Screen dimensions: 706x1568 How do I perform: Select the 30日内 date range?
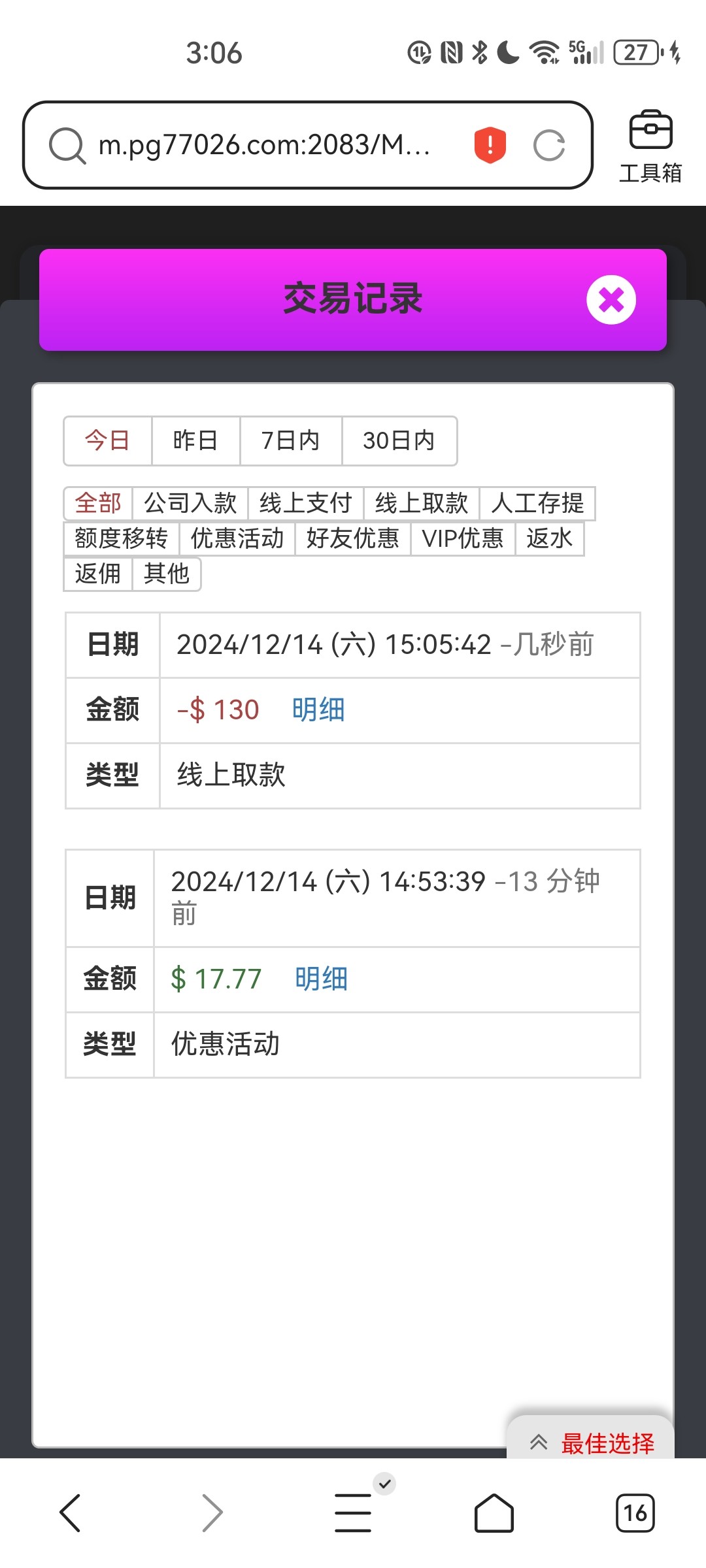pyautogui.click(x=399, y=440)
